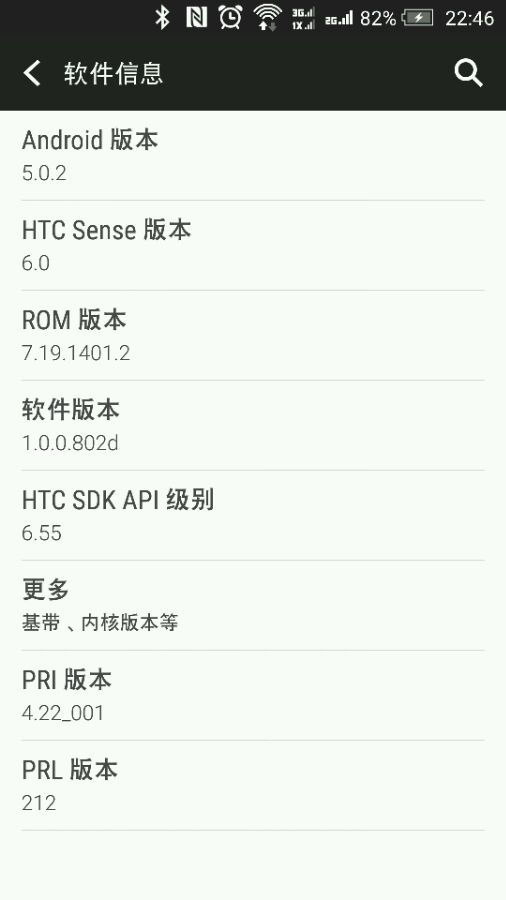Image resolution: width=506 pixels, height=900 pixels.
Task: Open 更多 for baseband and kernel info
Action: tap(253, 606)
